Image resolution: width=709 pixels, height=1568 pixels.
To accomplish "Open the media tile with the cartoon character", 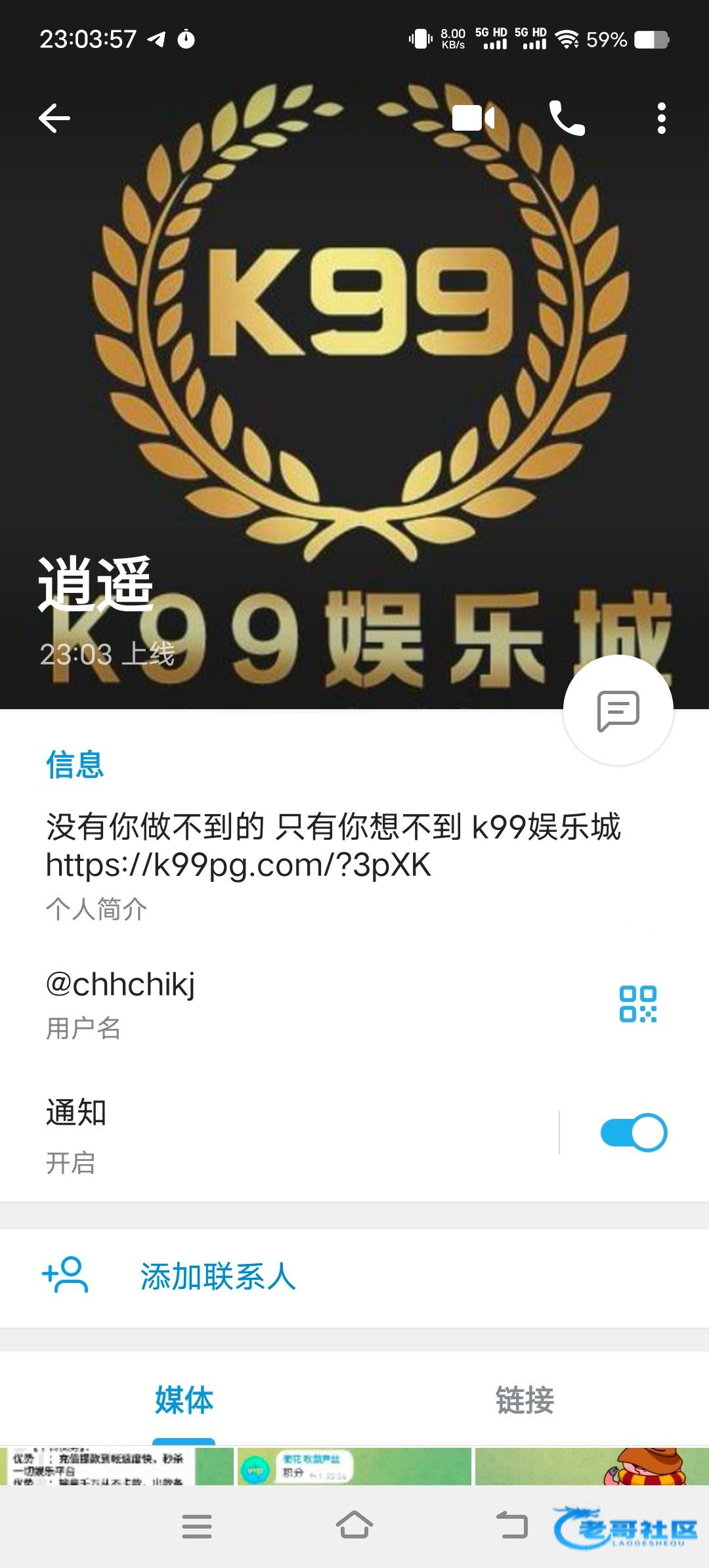I will [x=591, y=1466].
